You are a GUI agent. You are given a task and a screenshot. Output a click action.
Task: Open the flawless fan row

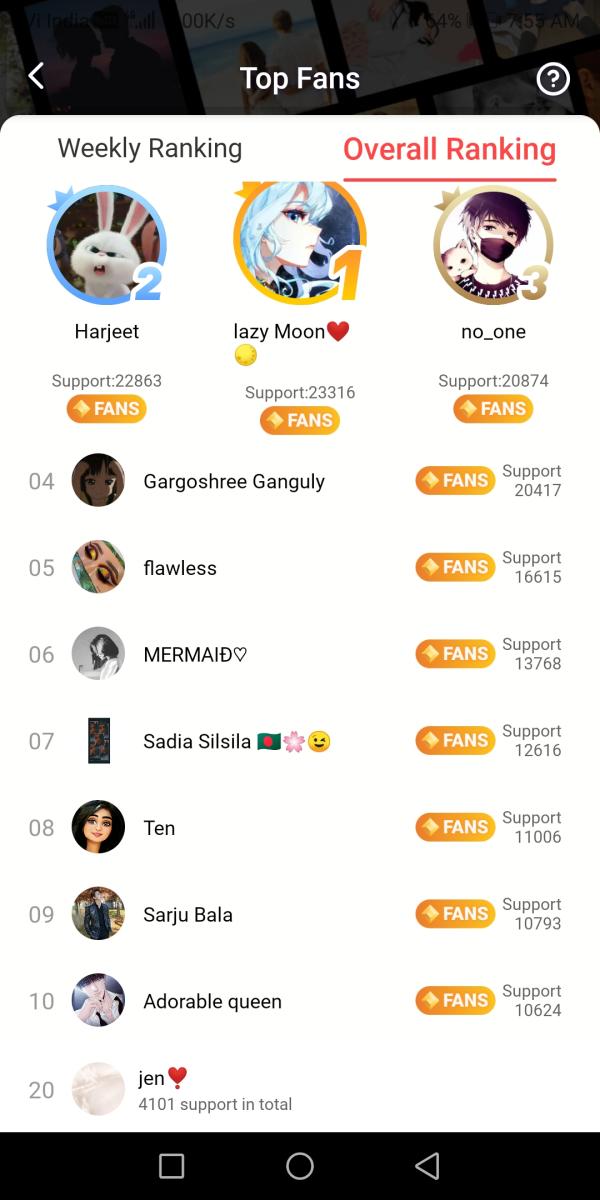point(180,568)
